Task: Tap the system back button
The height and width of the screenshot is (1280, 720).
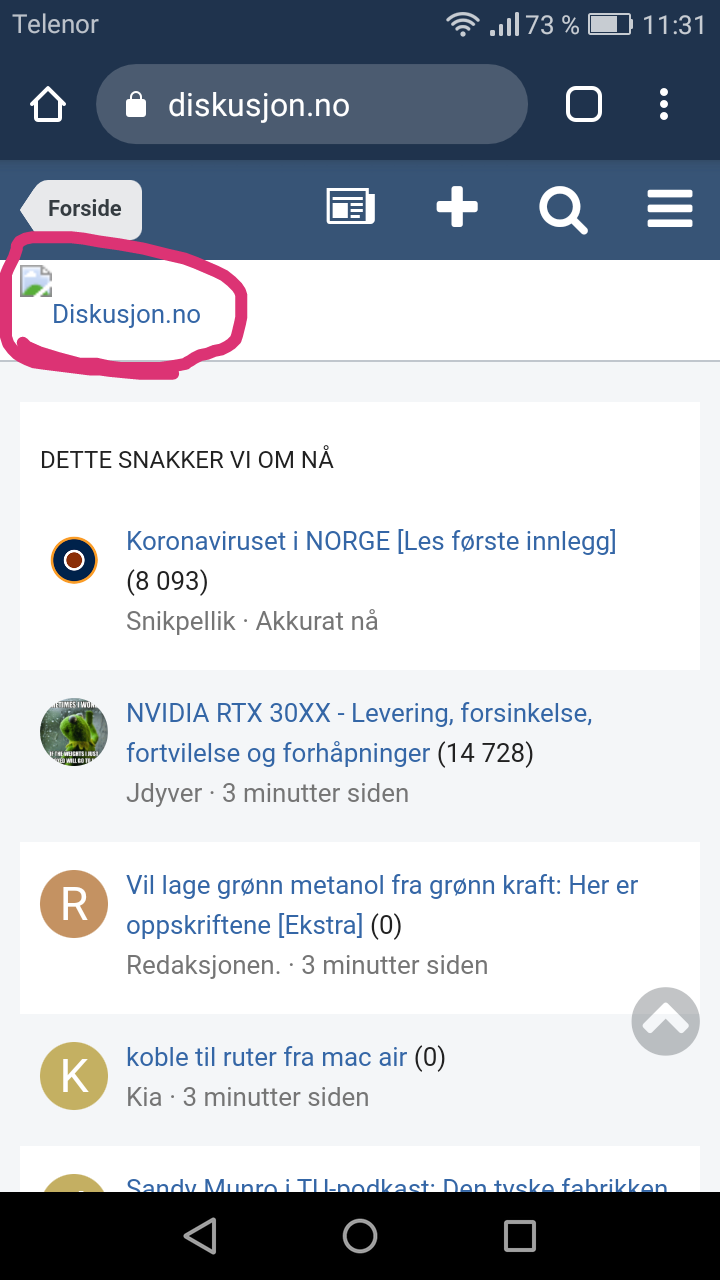Action: (200, 1236)
